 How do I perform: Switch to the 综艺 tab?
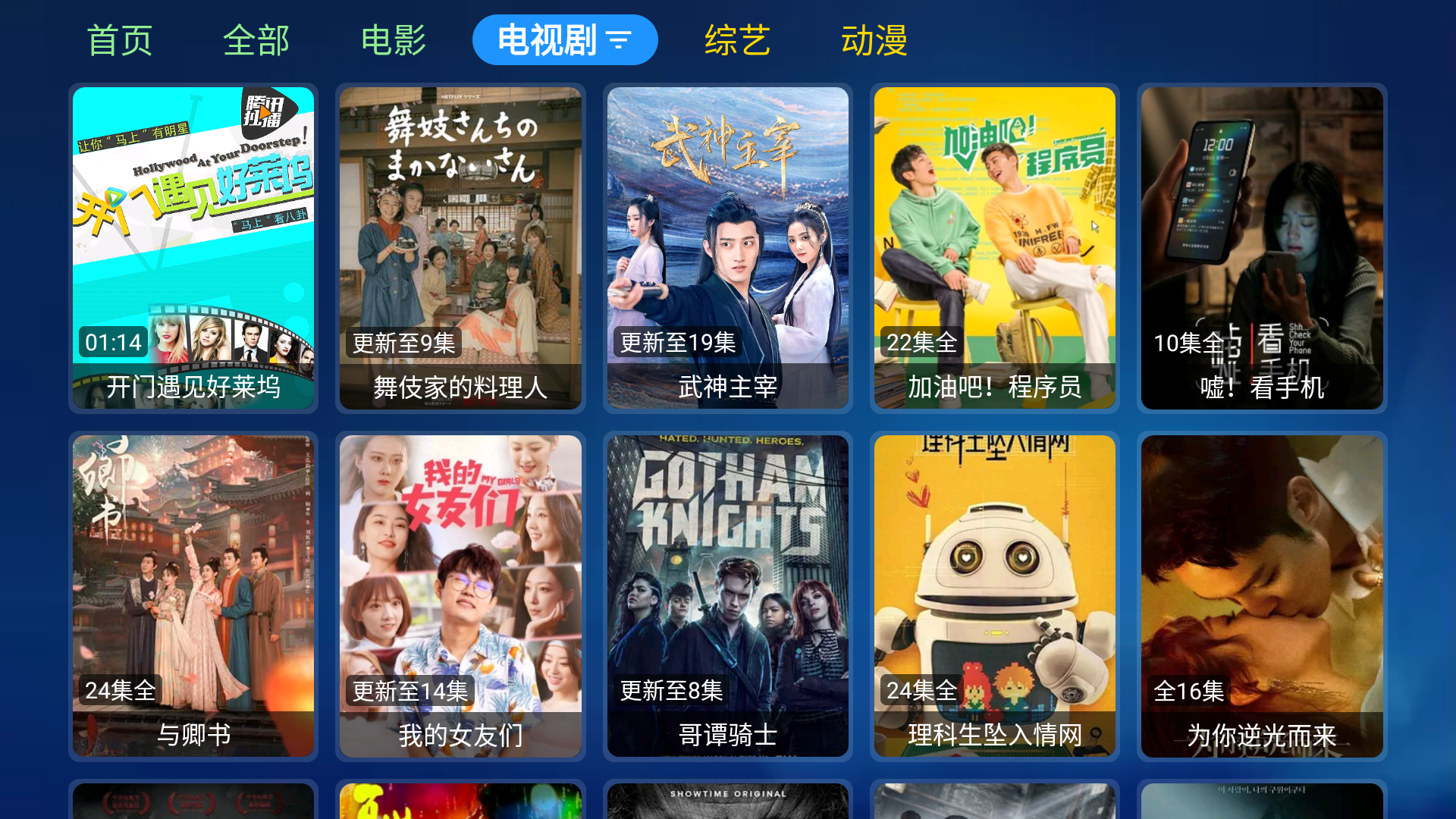pyautogui.click(x=737, y=40)
